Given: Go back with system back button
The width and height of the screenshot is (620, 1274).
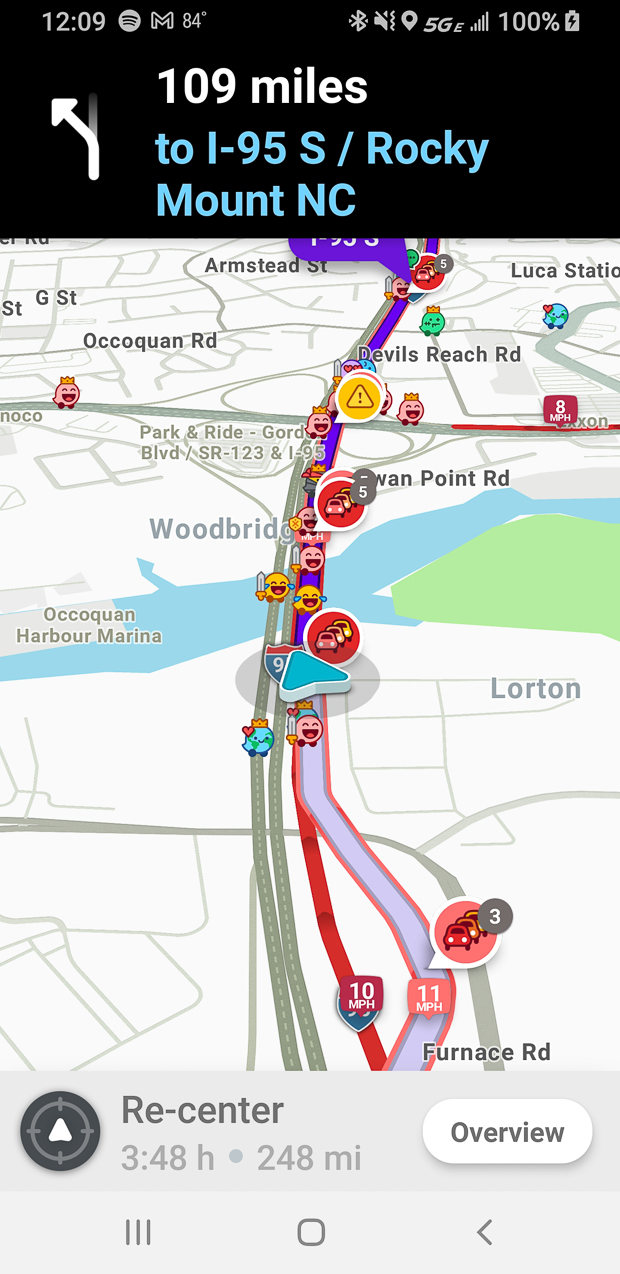Looking at the screenshot, I should (x=485, y=1233).
